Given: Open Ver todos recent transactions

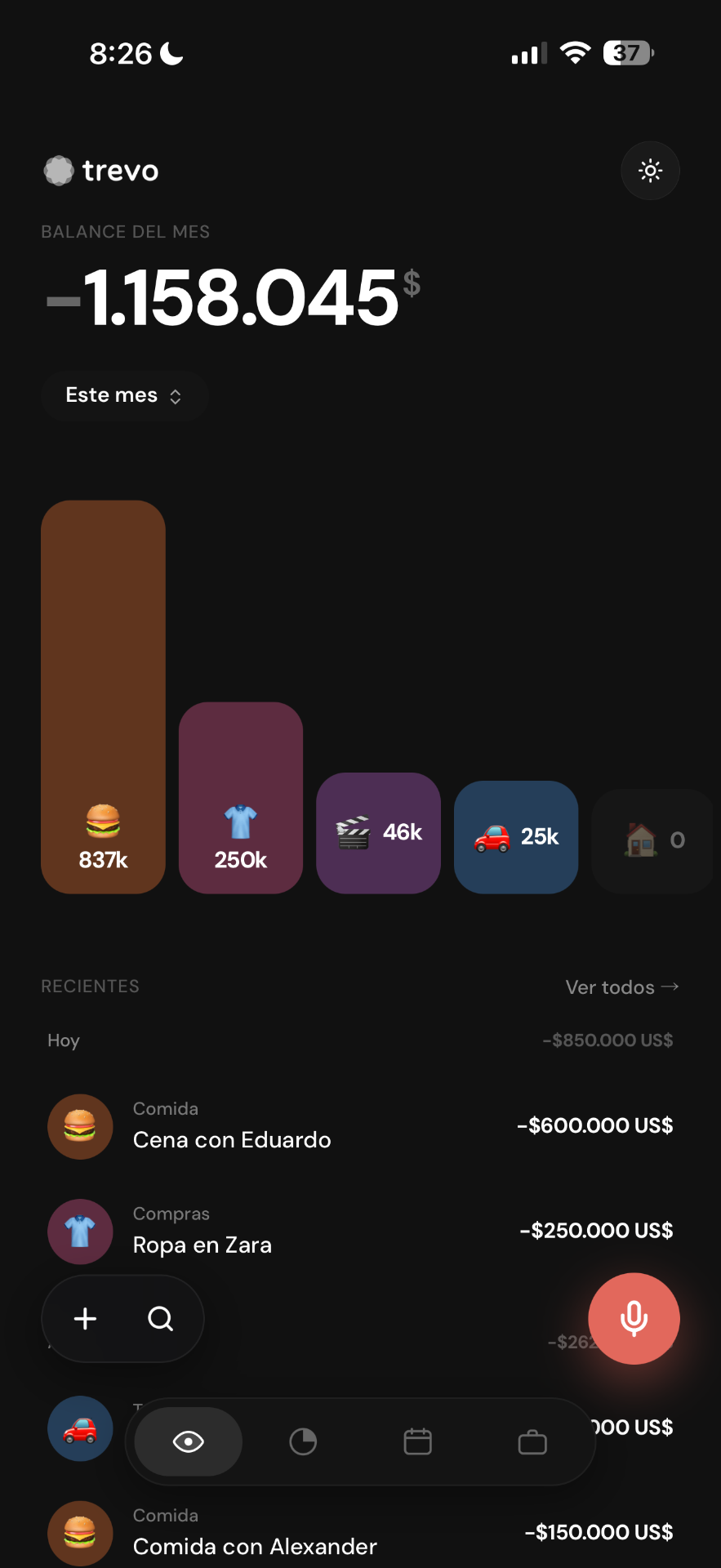Looking at the screenshot, I should coord(622,987).
